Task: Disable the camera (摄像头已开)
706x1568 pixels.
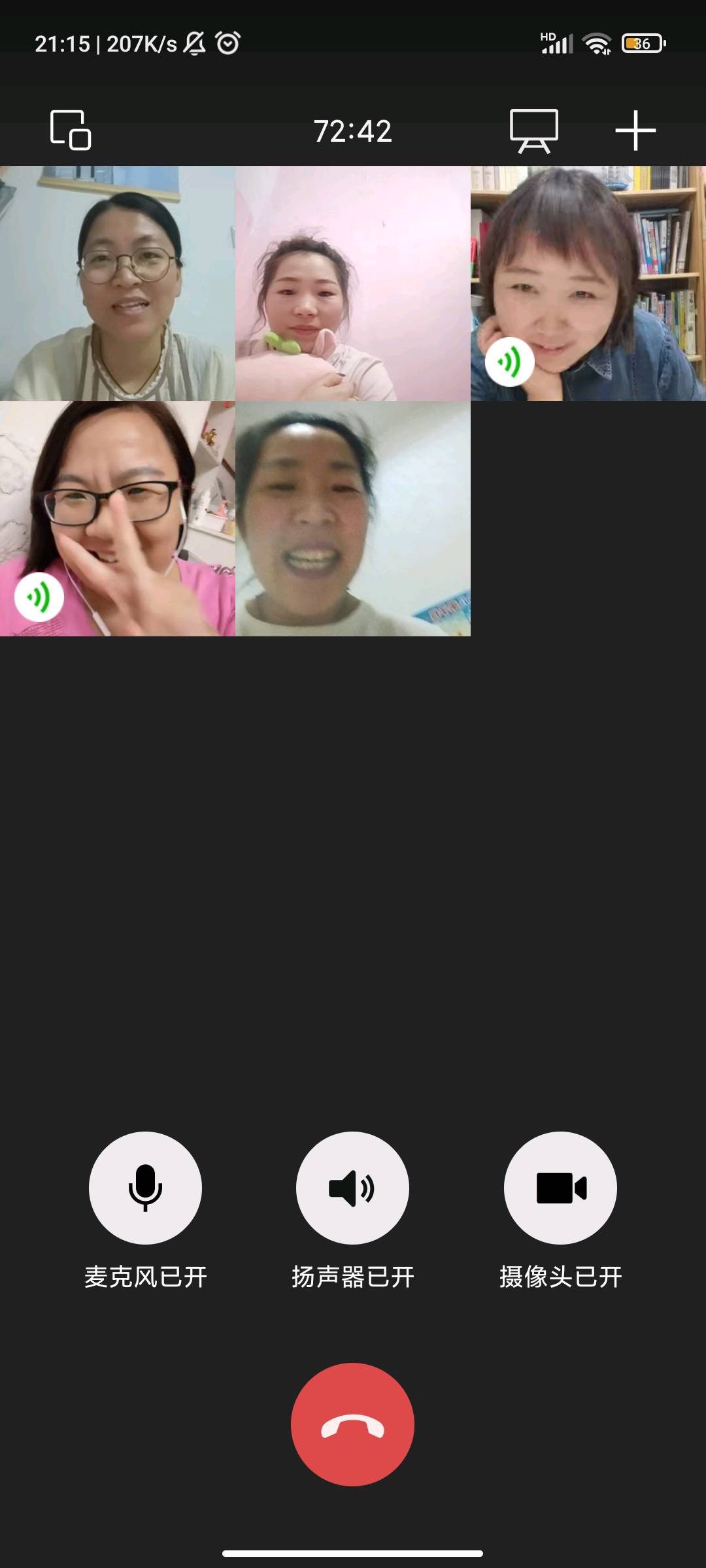Action: tap(560, 1188)
